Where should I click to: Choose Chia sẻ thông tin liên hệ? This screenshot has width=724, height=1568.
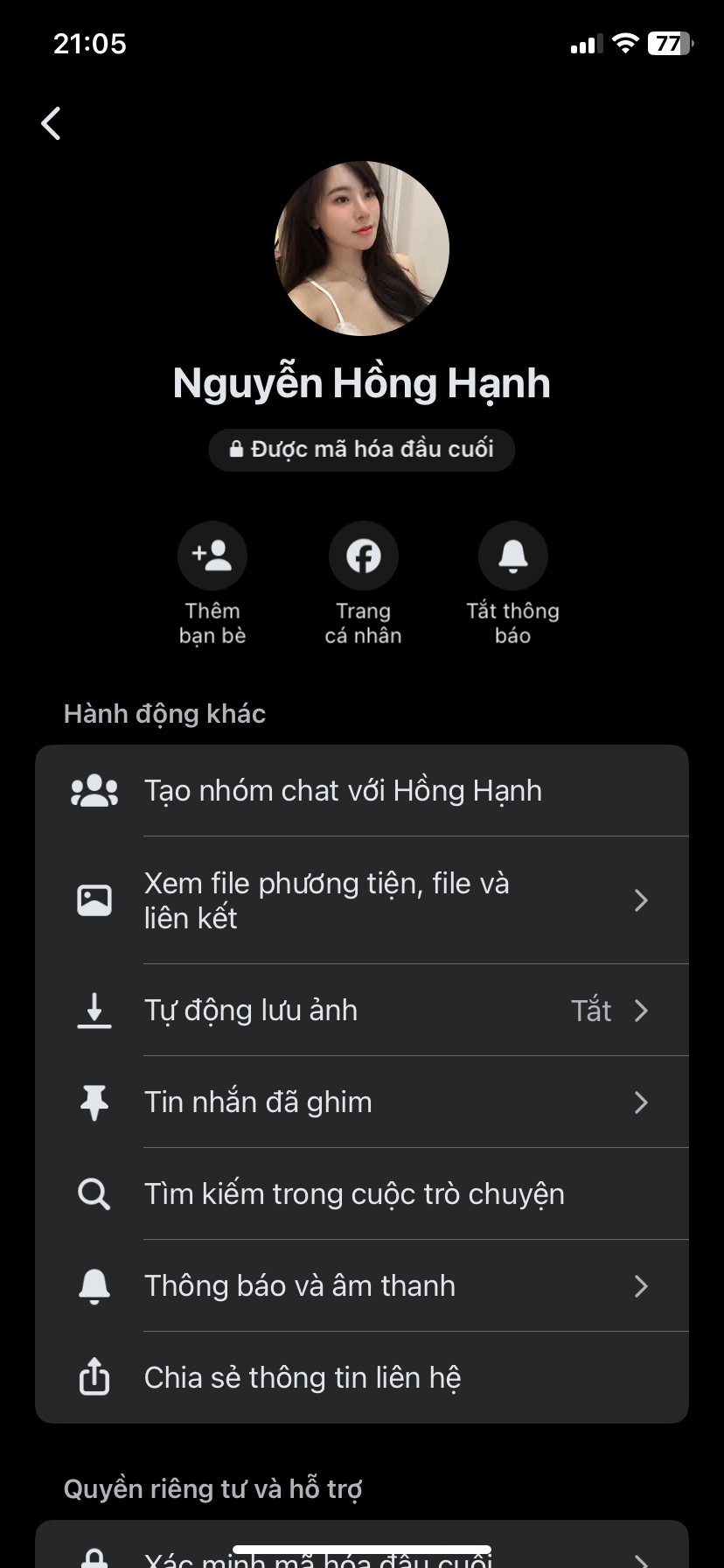pos(362,1378)
